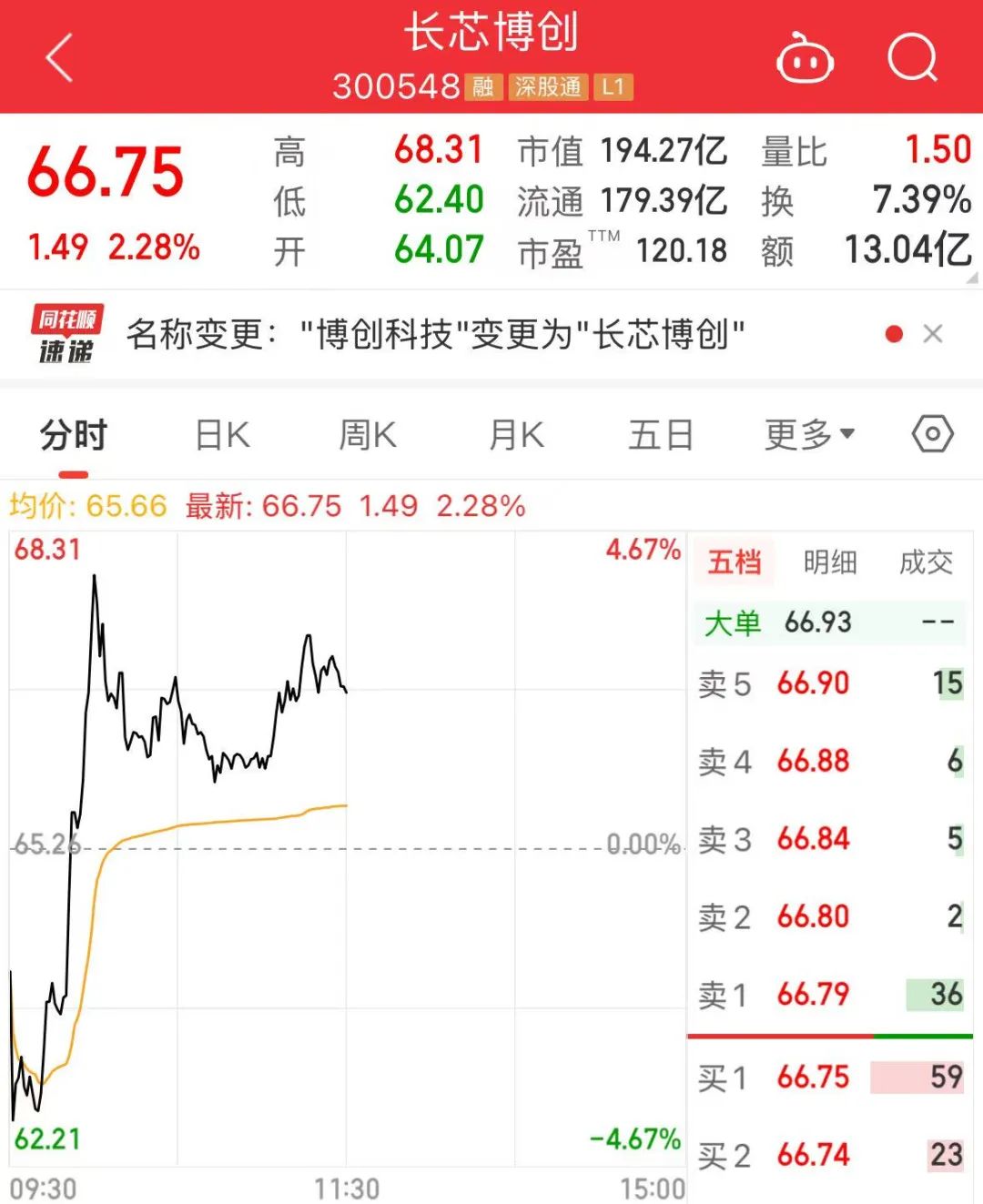Switch to the 五日 chart tab
The image size is (983, 1204).
[x=661, y=436]
